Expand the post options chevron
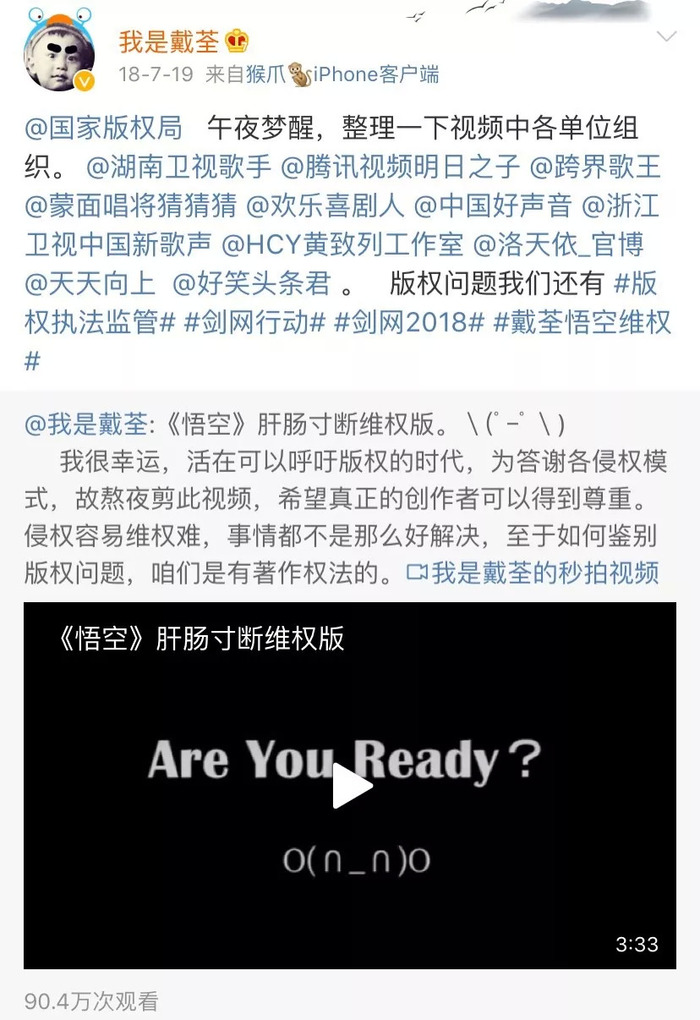This screenshot has height=1020, width=700. click(667, 37)
